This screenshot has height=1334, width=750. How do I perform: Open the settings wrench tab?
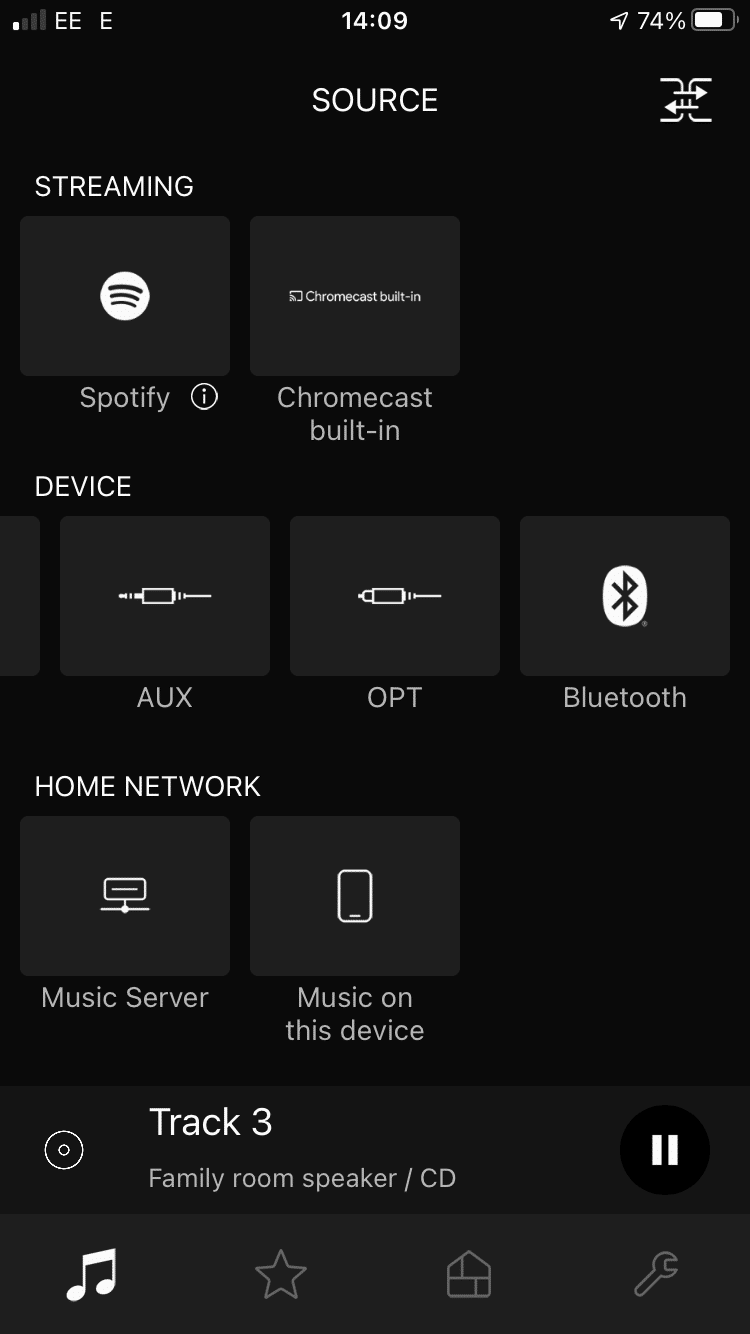pos(657,1275)
